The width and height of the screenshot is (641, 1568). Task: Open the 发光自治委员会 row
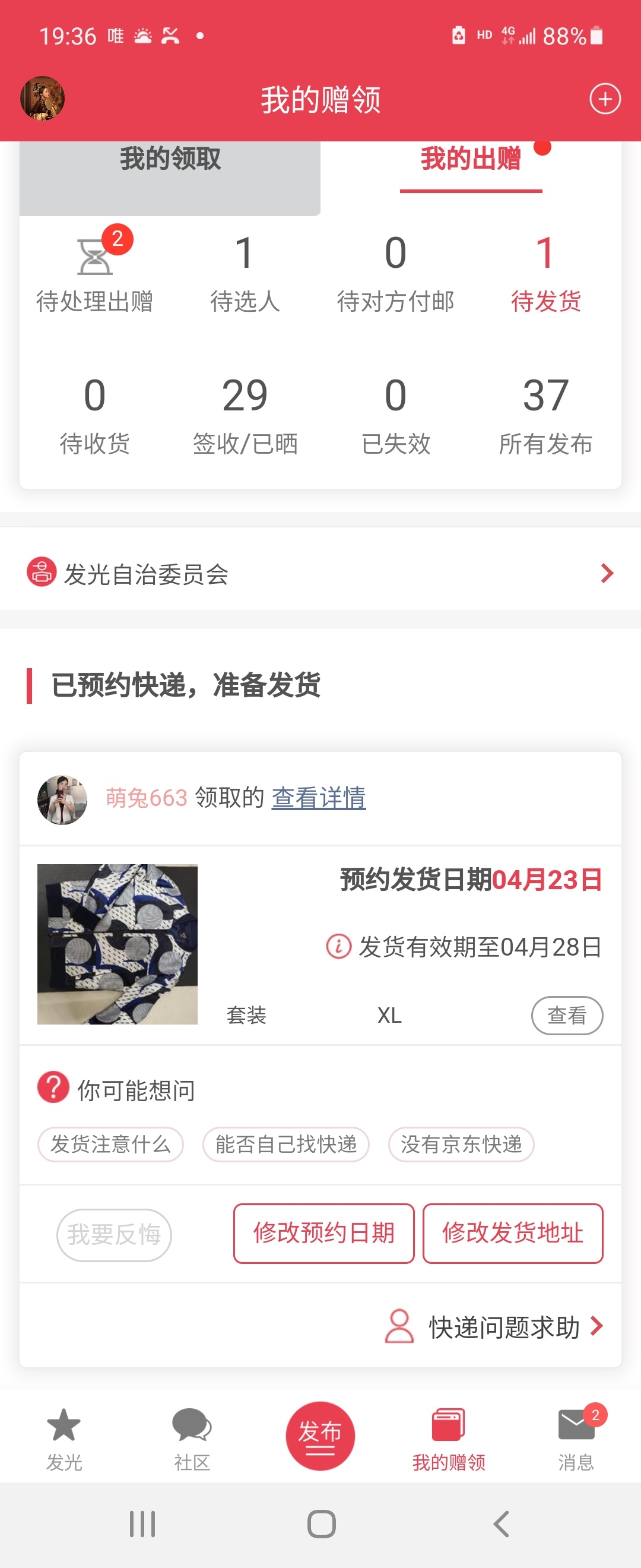pyautogui.click(x=320, y=573)
